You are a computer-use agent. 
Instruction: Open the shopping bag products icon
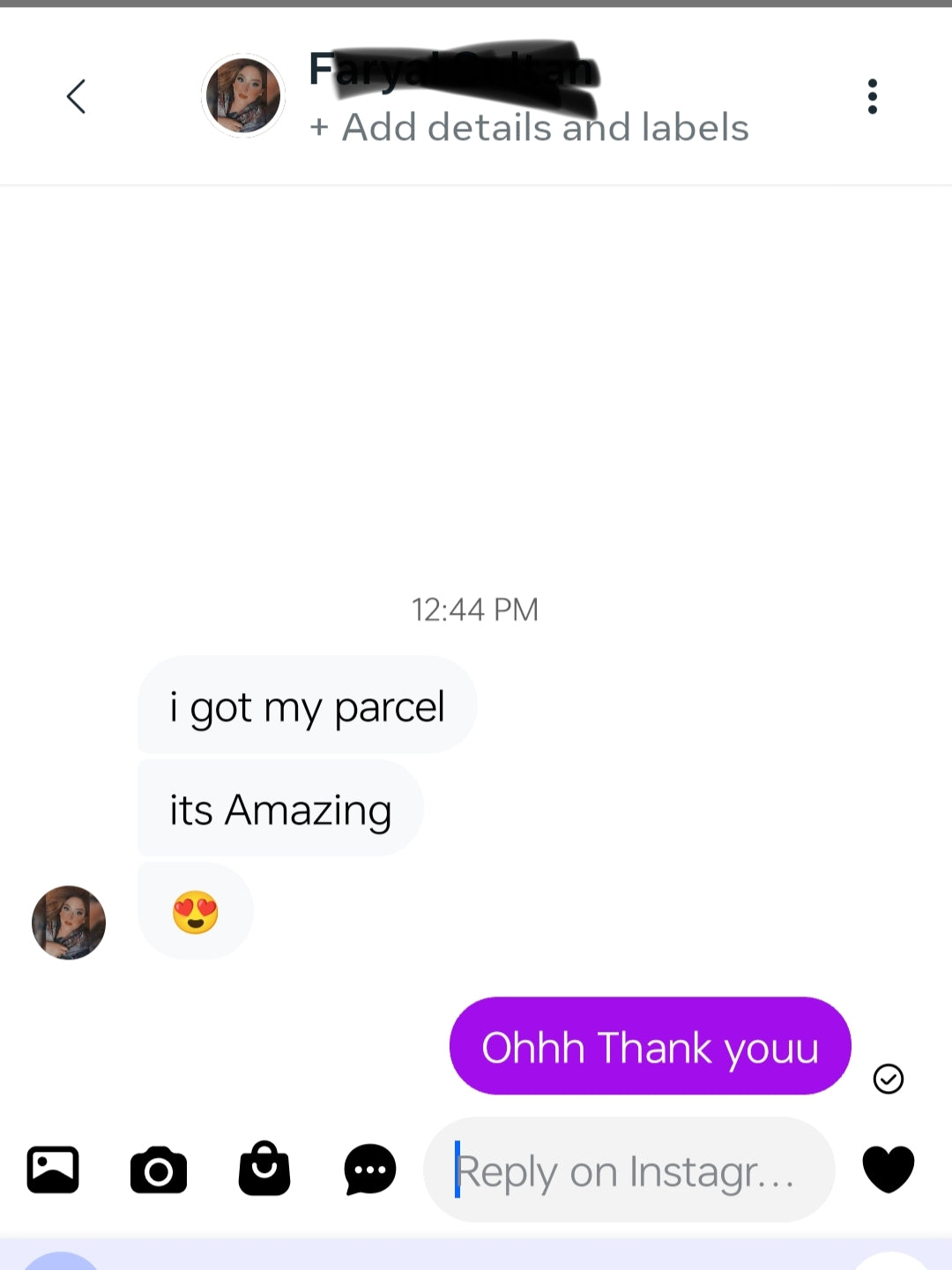[x=264, y=1170]
